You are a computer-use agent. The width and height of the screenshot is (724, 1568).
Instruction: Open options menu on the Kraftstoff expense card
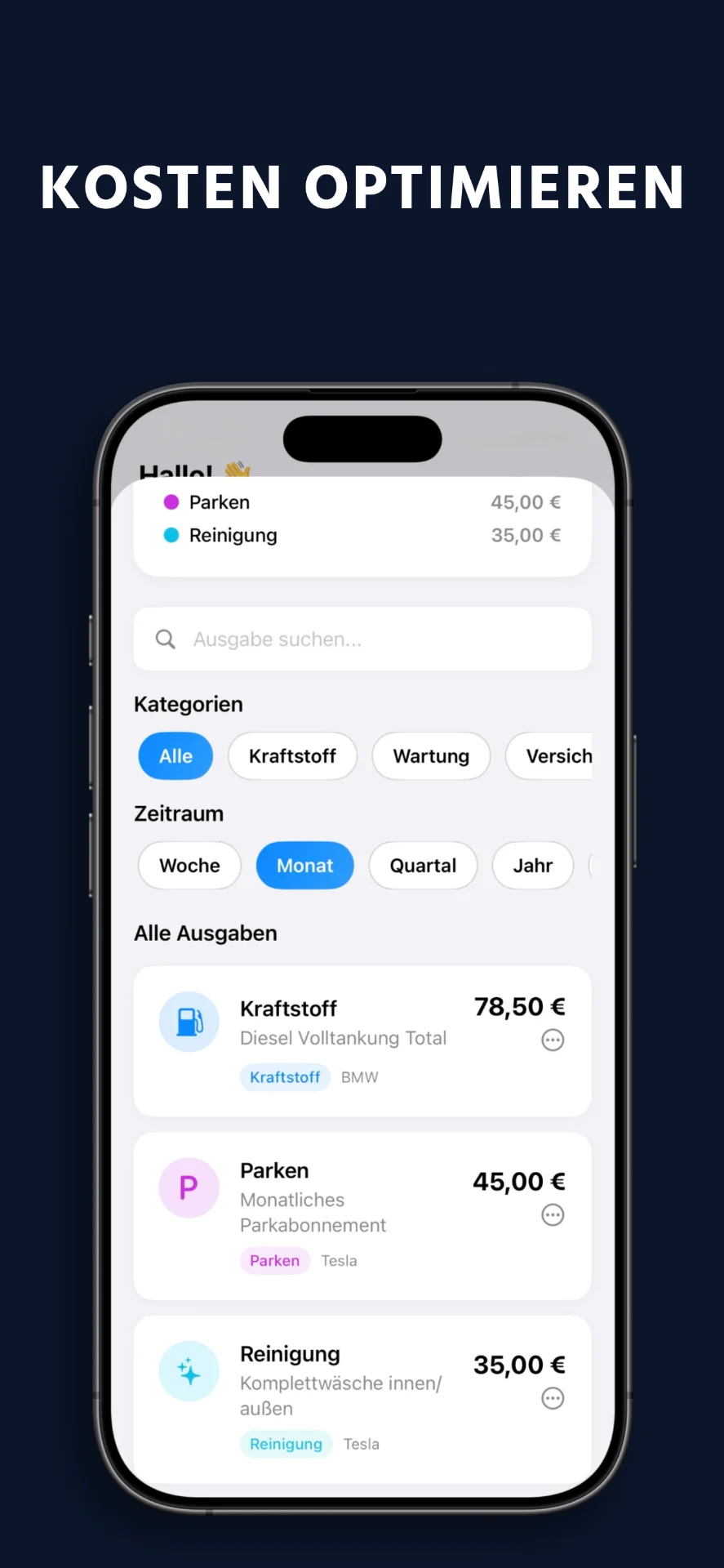553,1040
